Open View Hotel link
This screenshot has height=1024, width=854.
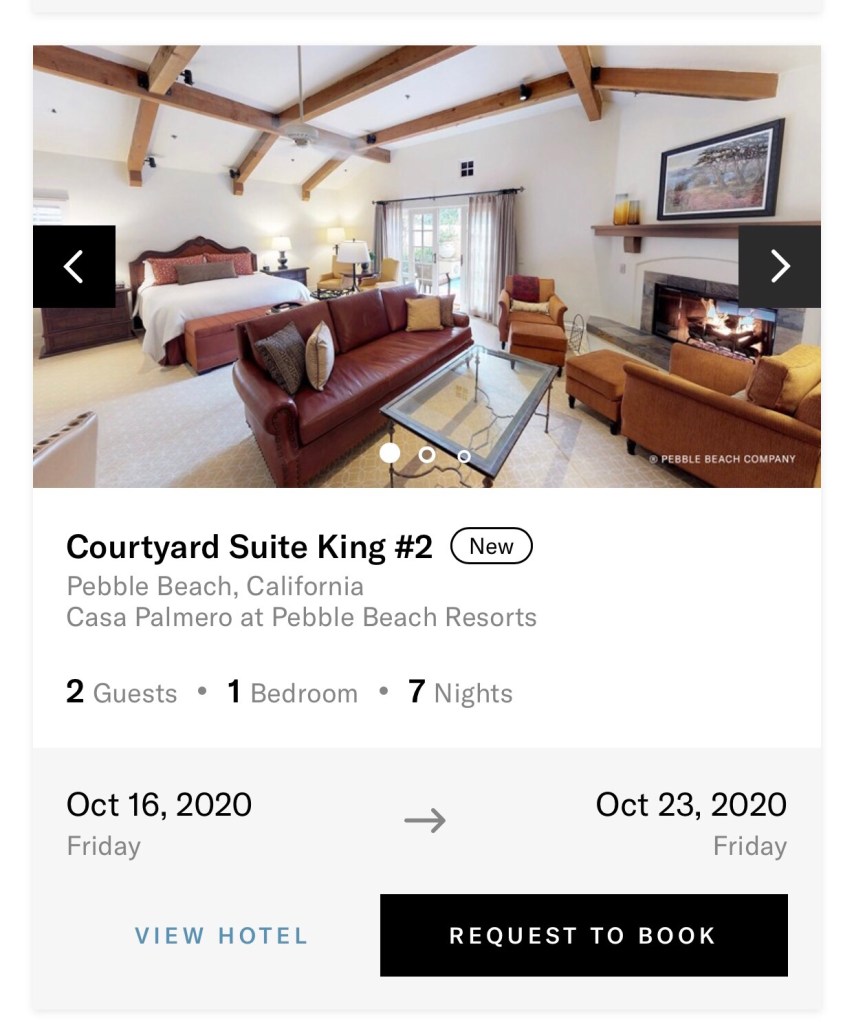click(221, 936)
